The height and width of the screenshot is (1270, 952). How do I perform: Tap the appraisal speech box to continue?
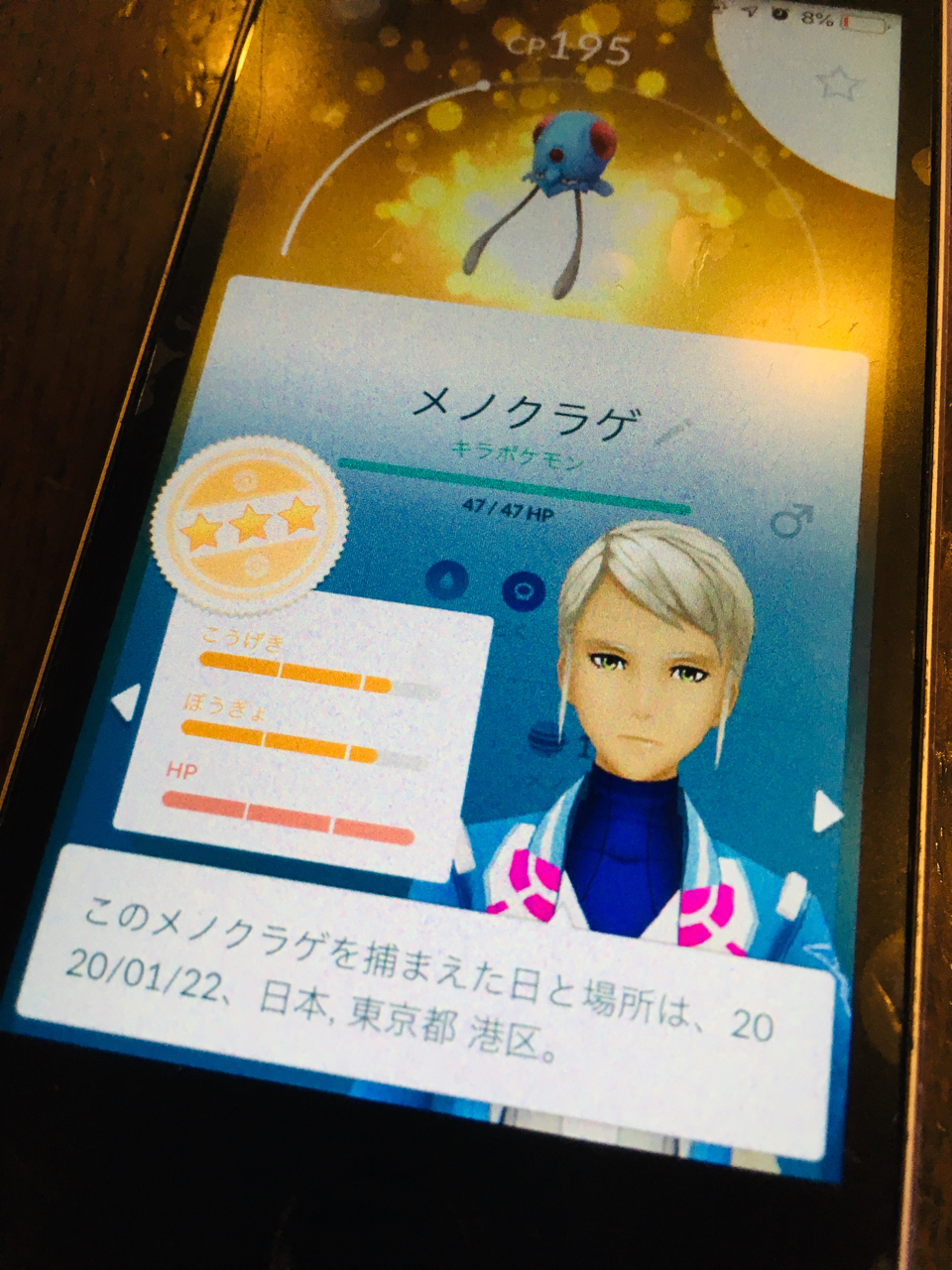[x=426, y=1002]
